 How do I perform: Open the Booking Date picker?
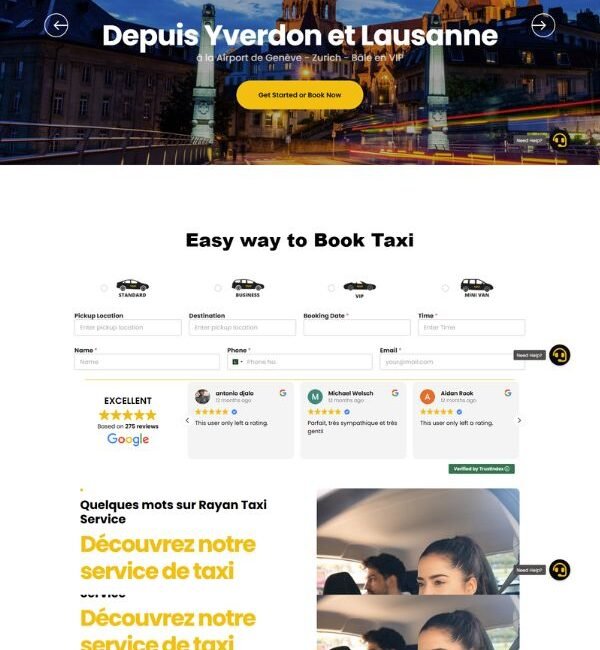[357, 328]
